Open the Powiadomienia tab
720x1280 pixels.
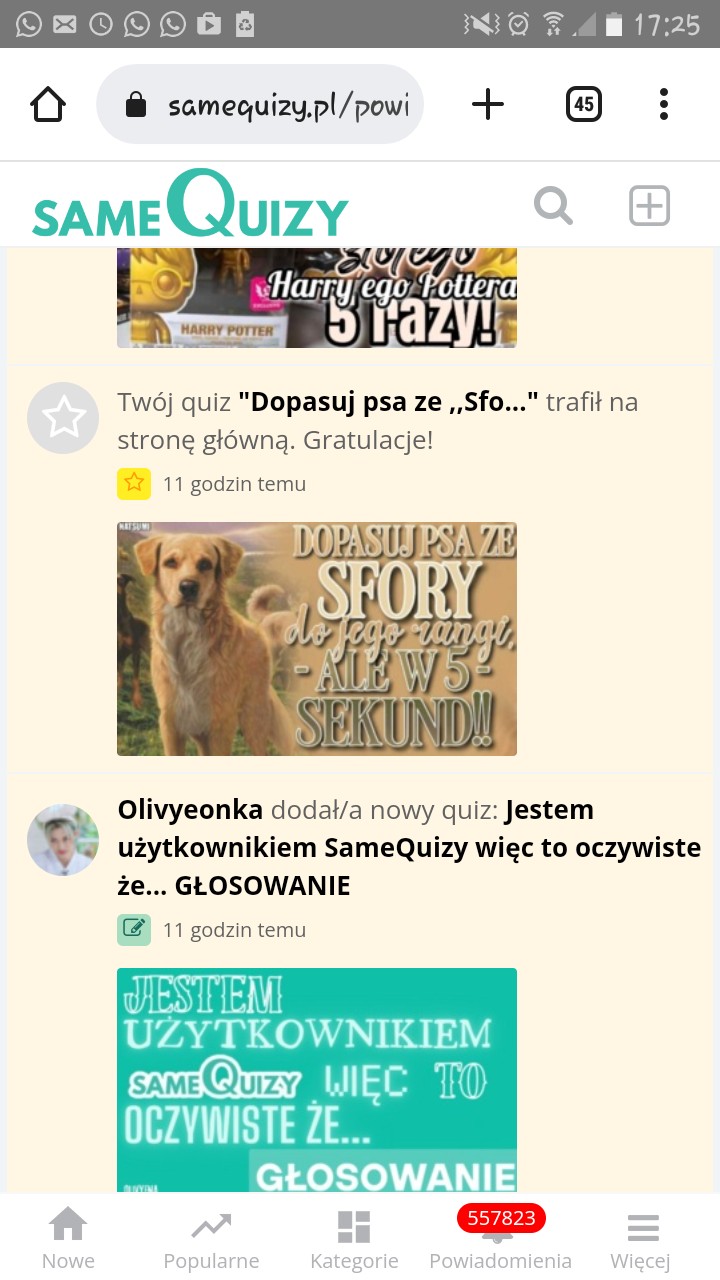click(x=500, y=1238)
